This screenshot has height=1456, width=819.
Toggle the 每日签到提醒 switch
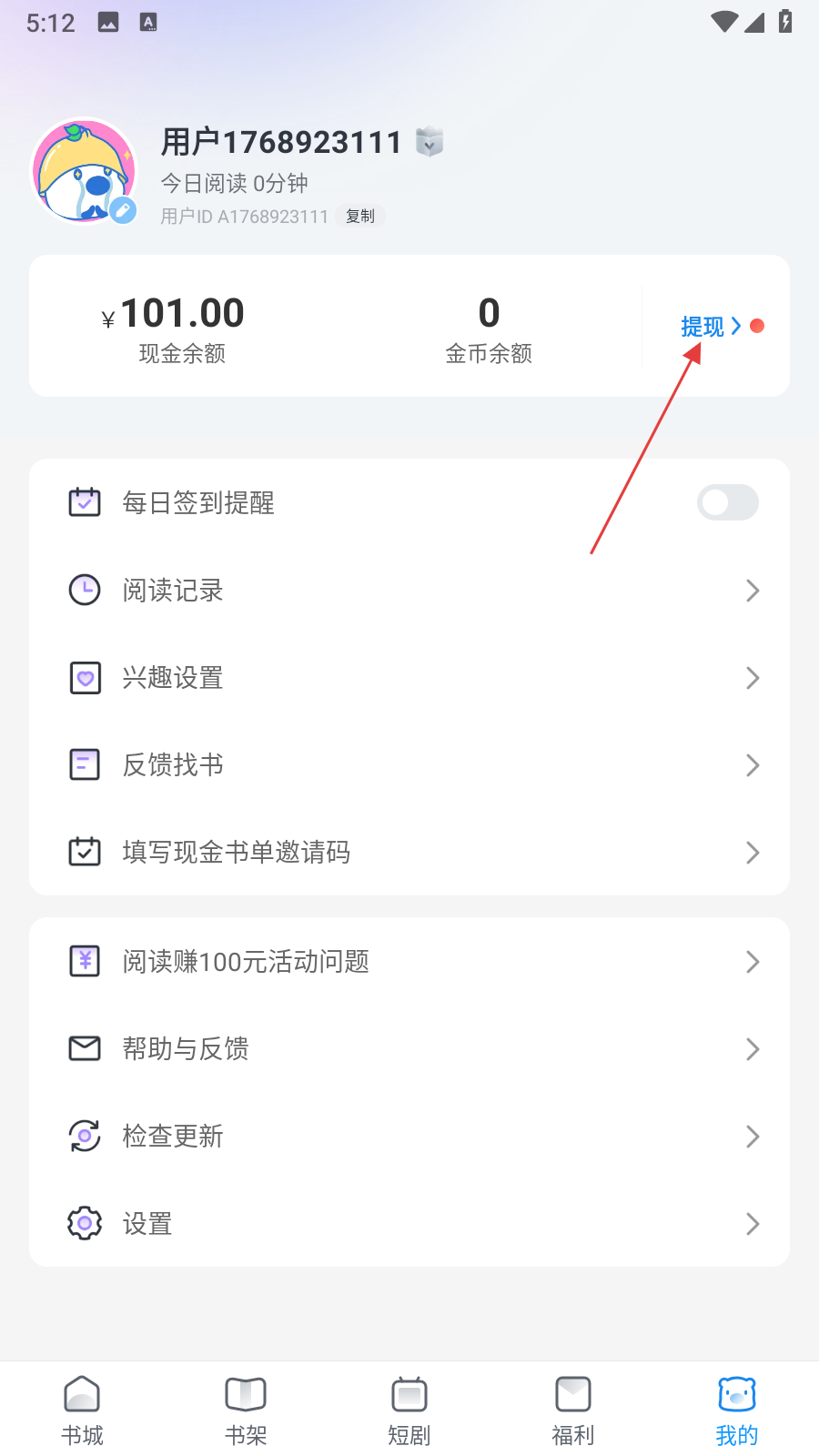click(x=727, y=502)
